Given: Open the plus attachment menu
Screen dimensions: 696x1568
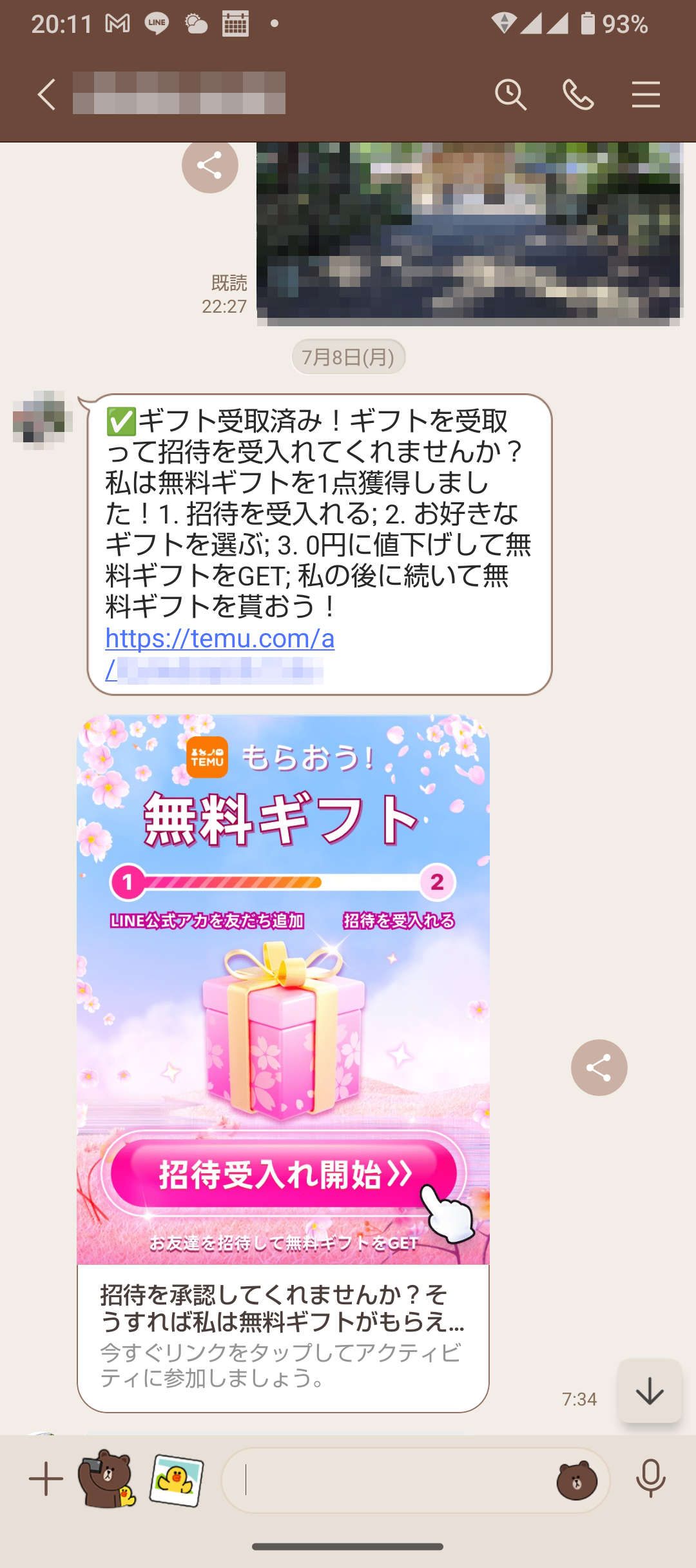Looking at the screenshot, I should tap(46, 1479).
